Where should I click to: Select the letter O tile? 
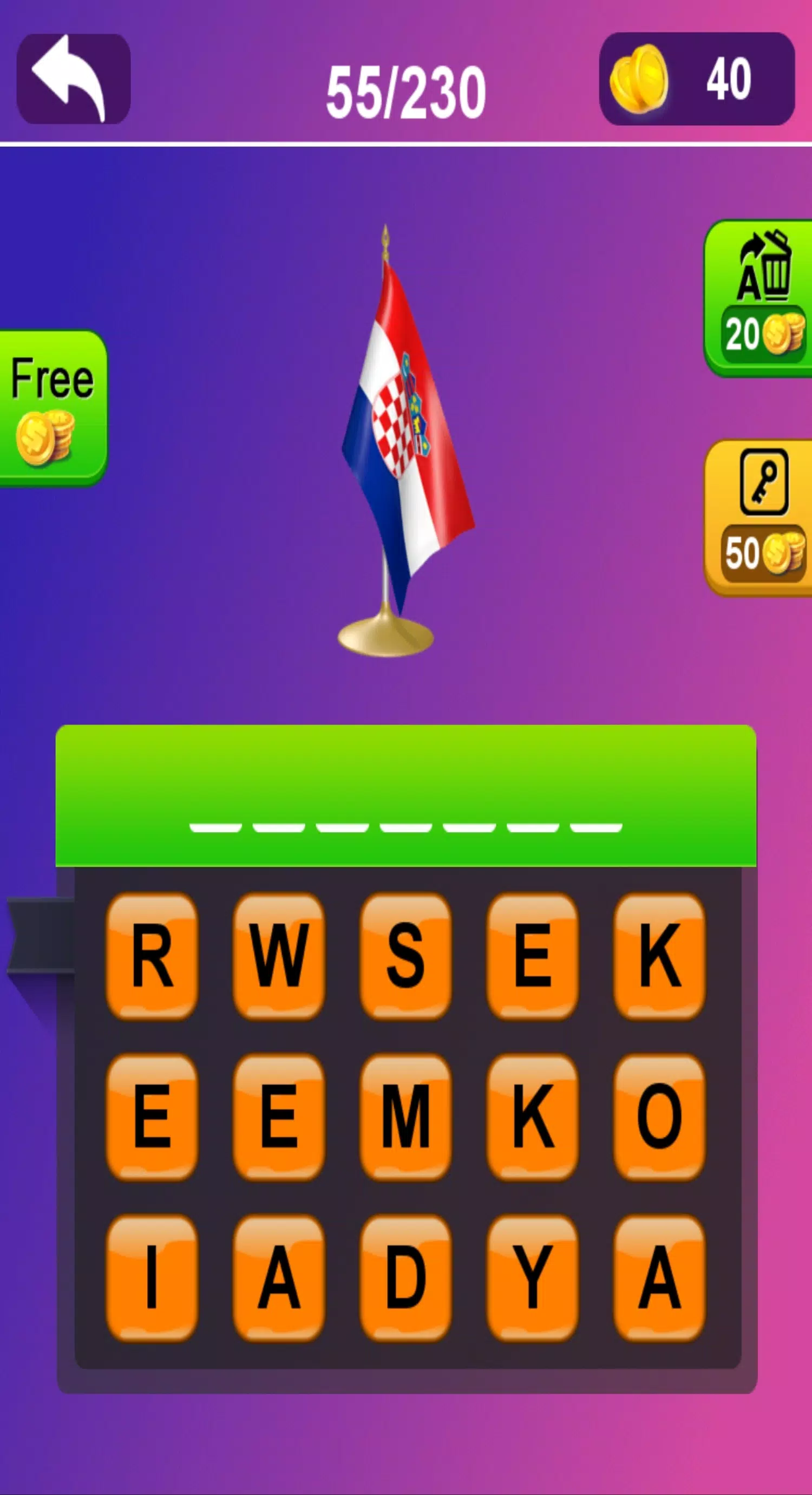659,1116
